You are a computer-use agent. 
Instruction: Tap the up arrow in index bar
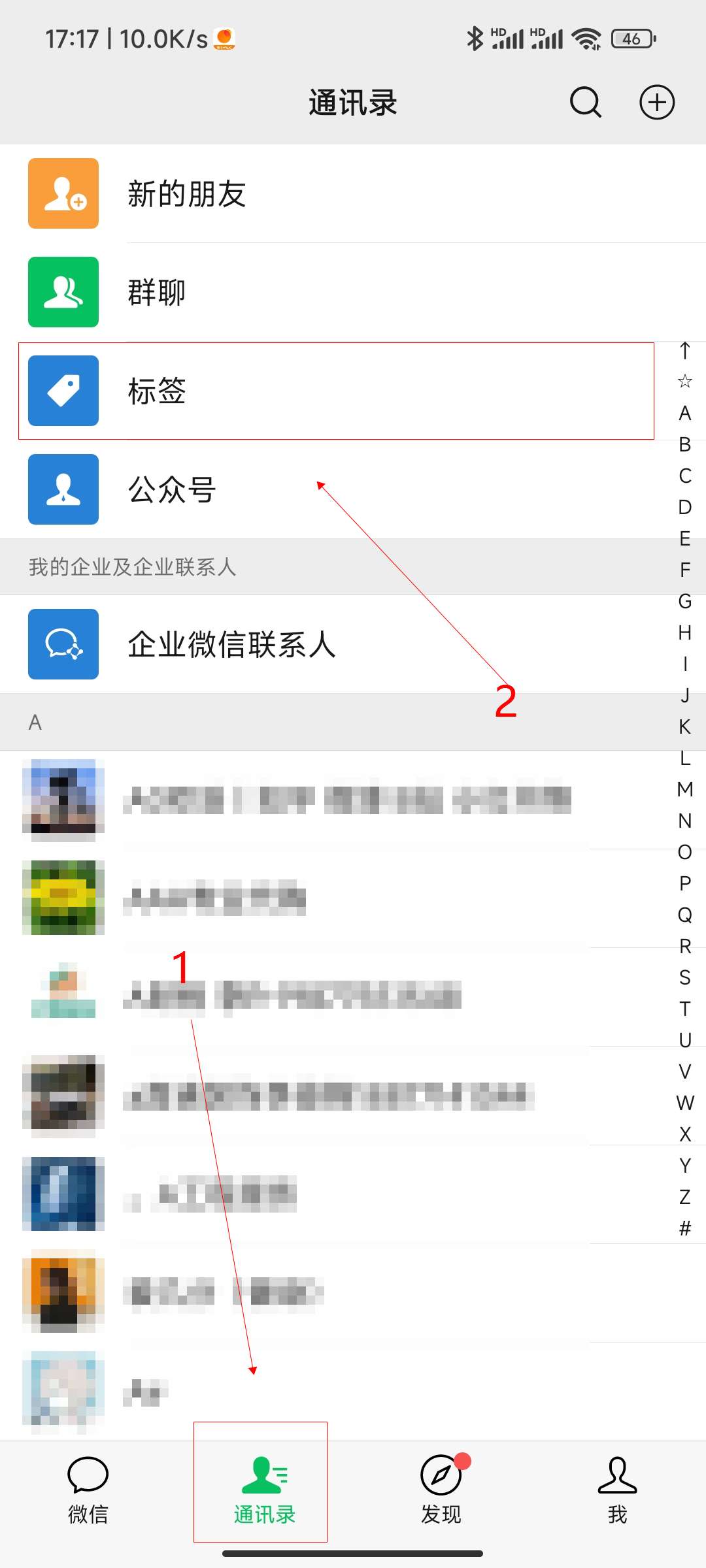point(684,351)
